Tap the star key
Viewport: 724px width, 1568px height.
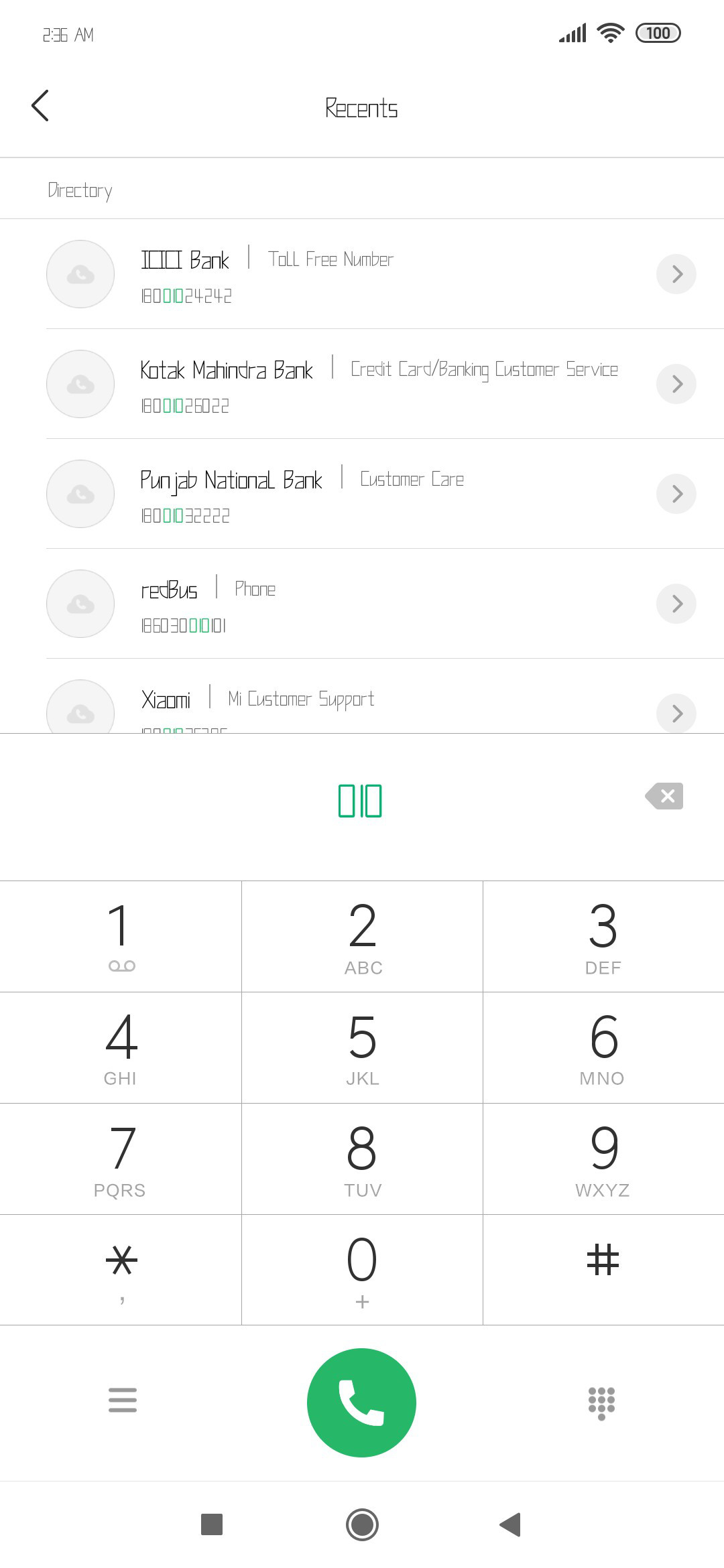tap(121, 1270)
